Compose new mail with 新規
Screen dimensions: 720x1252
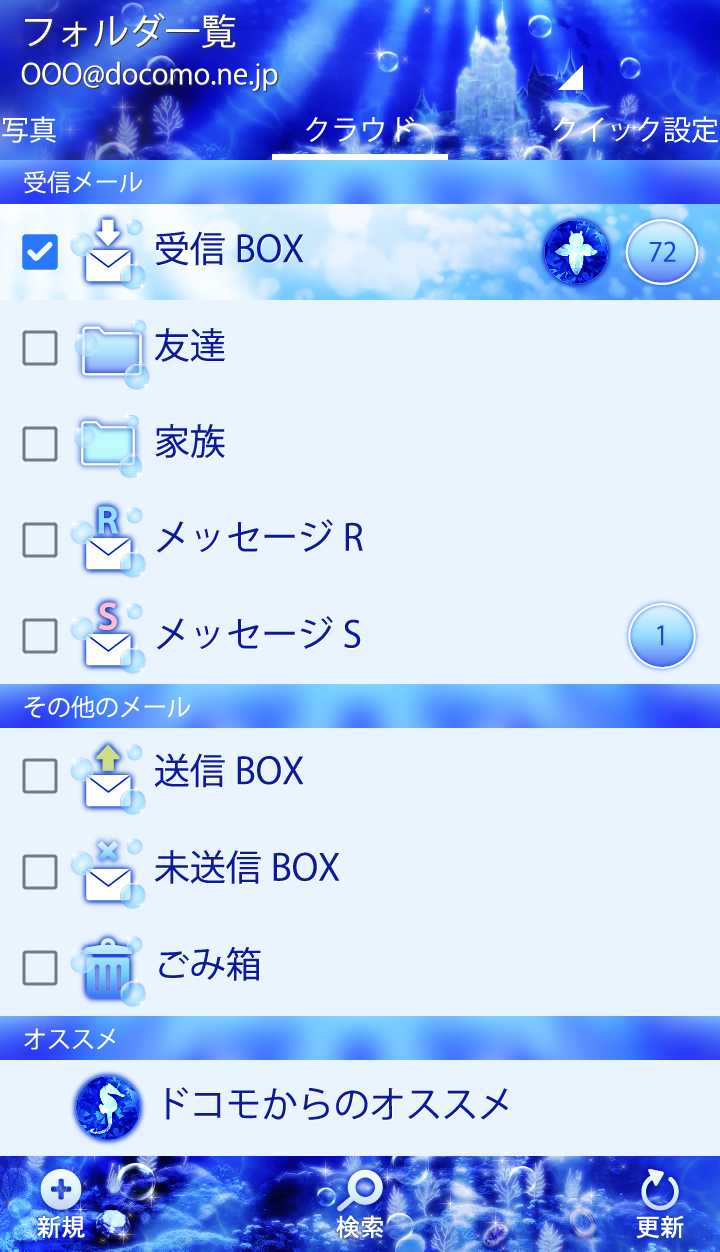62,1205
